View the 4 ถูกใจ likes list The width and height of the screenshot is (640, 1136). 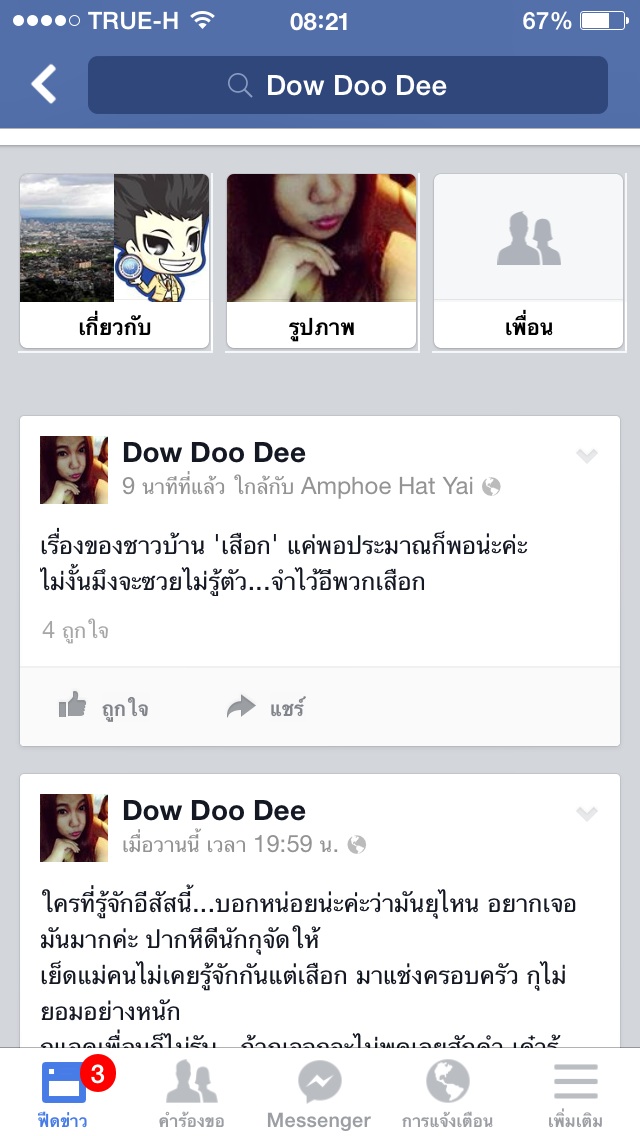tap(75, 630)
